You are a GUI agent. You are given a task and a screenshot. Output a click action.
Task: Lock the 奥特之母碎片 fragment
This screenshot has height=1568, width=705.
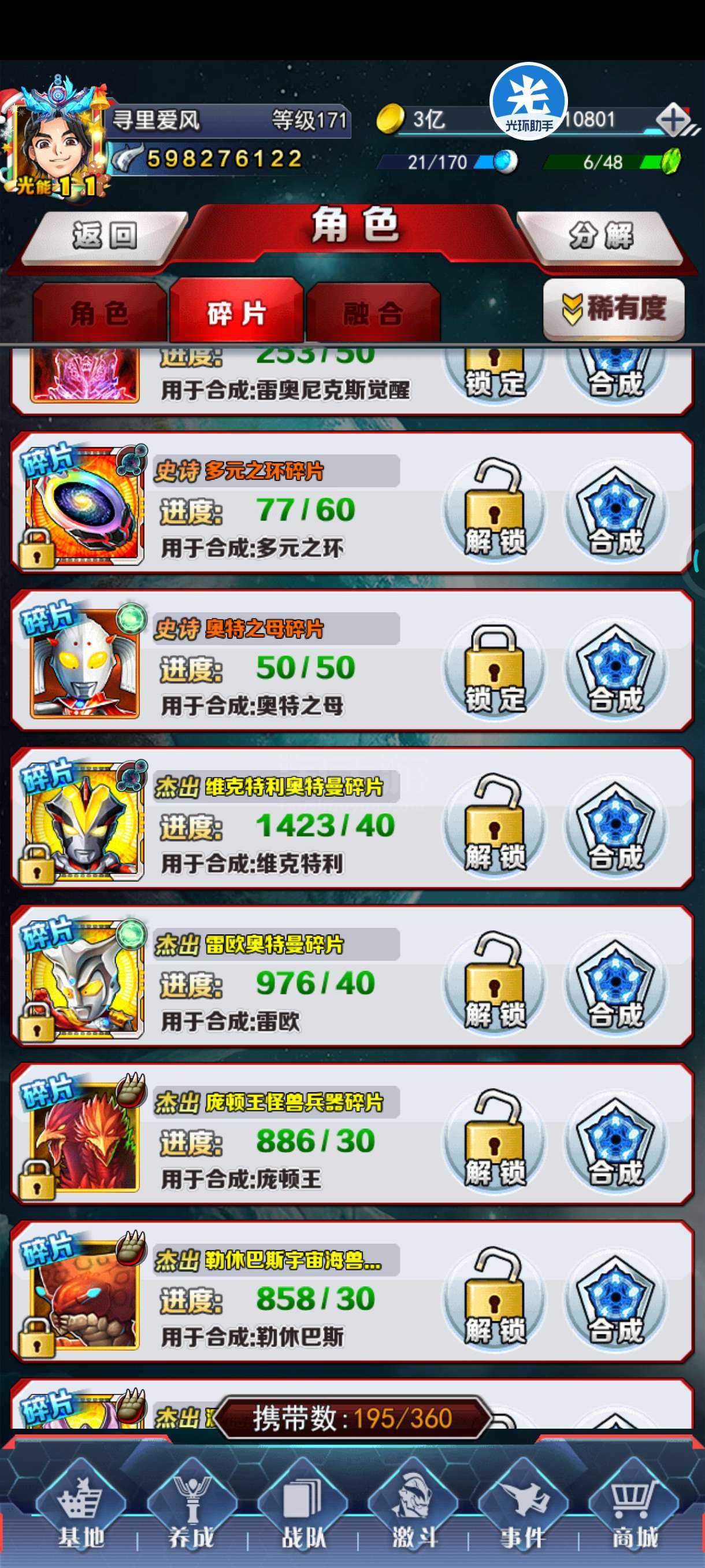point(495,667)
